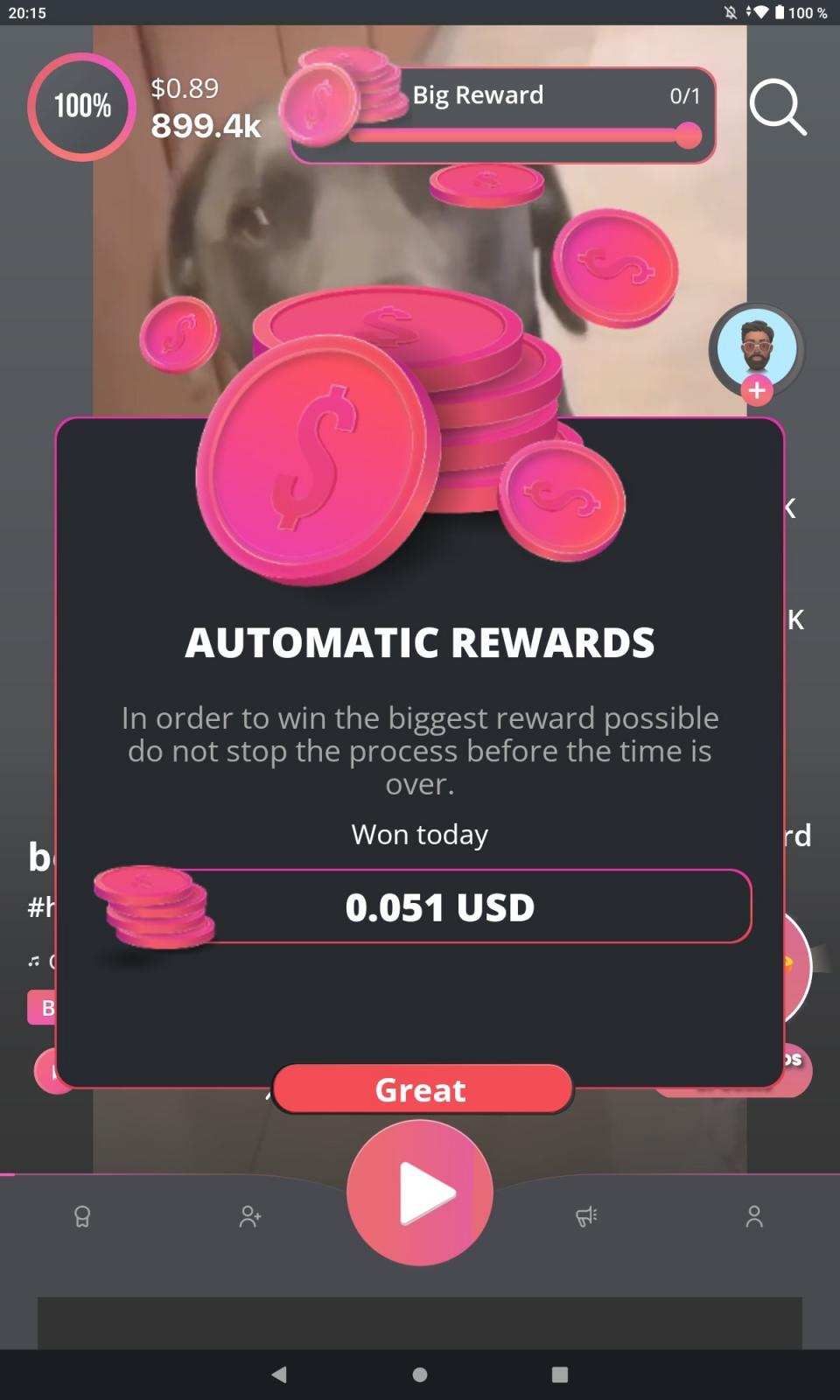
Task: Go back using system back button
Action: (279, 1375)
